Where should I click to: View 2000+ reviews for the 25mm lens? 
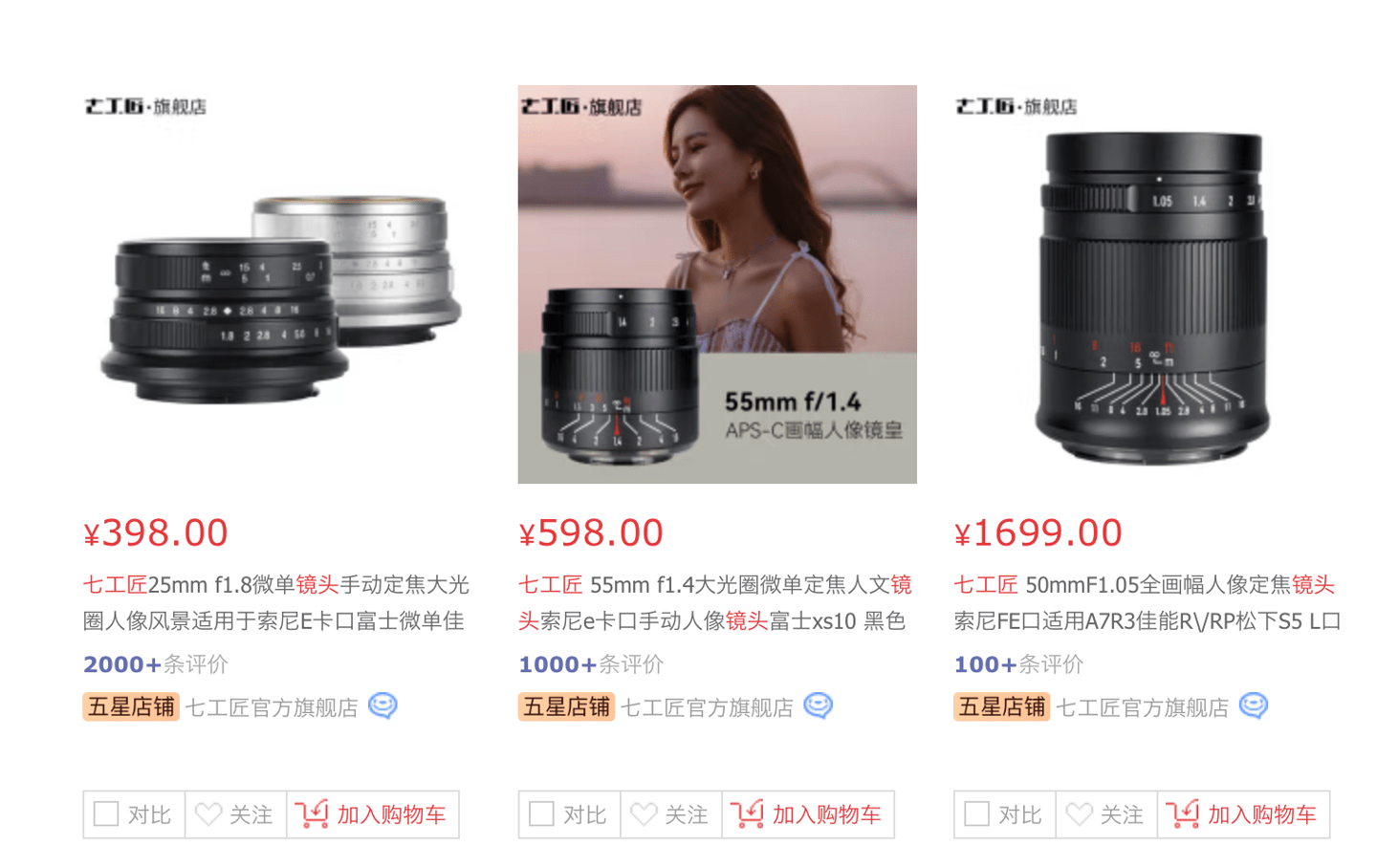[x=155, y=664]
